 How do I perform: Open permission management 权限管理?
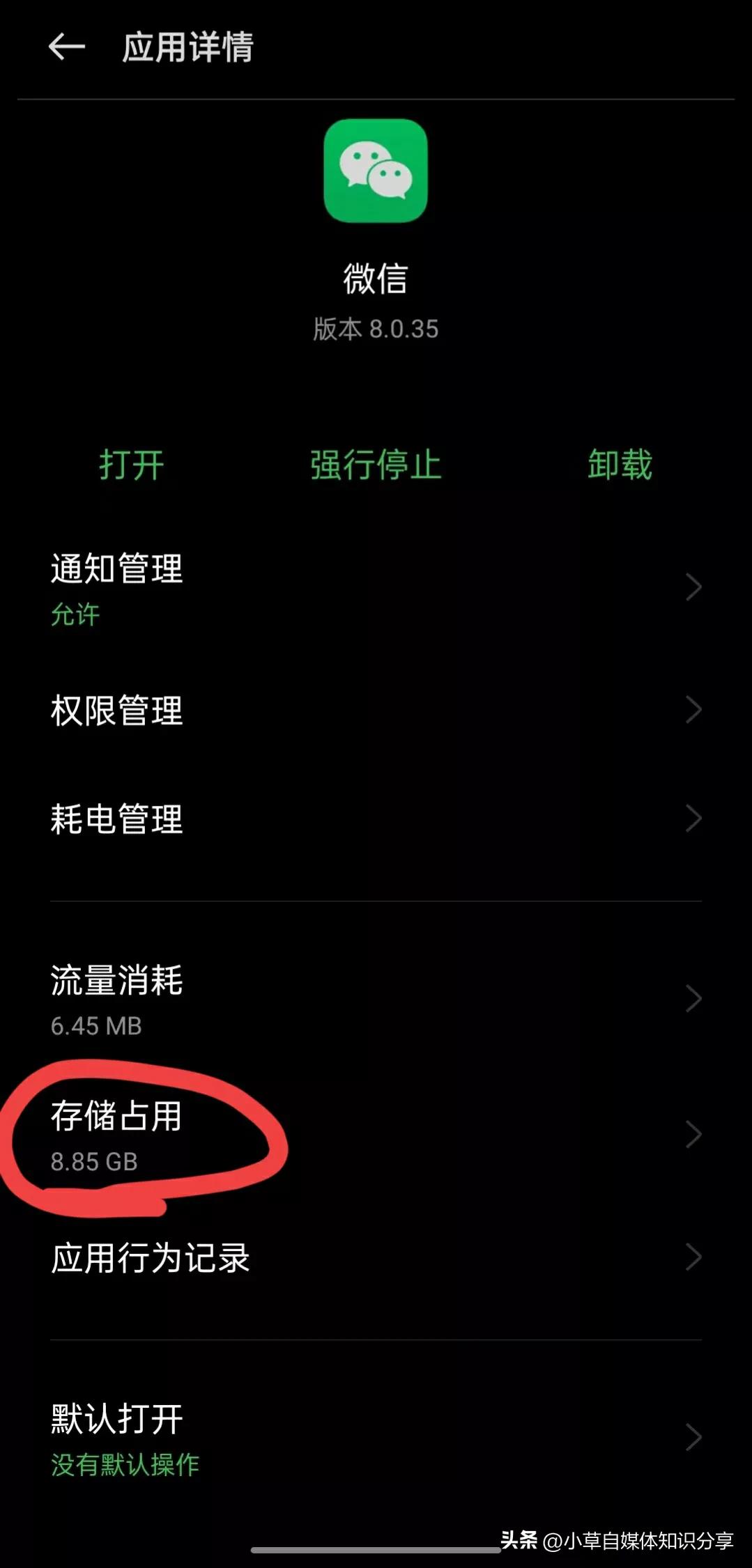(x=116, y=711)
